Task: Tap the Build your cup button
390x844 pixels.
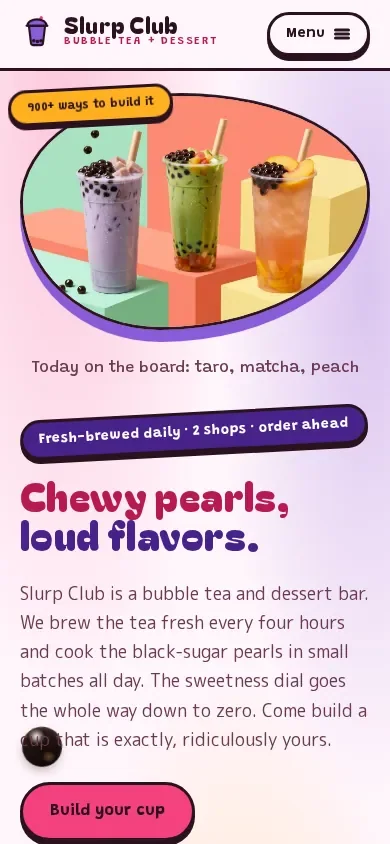Action: click(x=107, y=811)
